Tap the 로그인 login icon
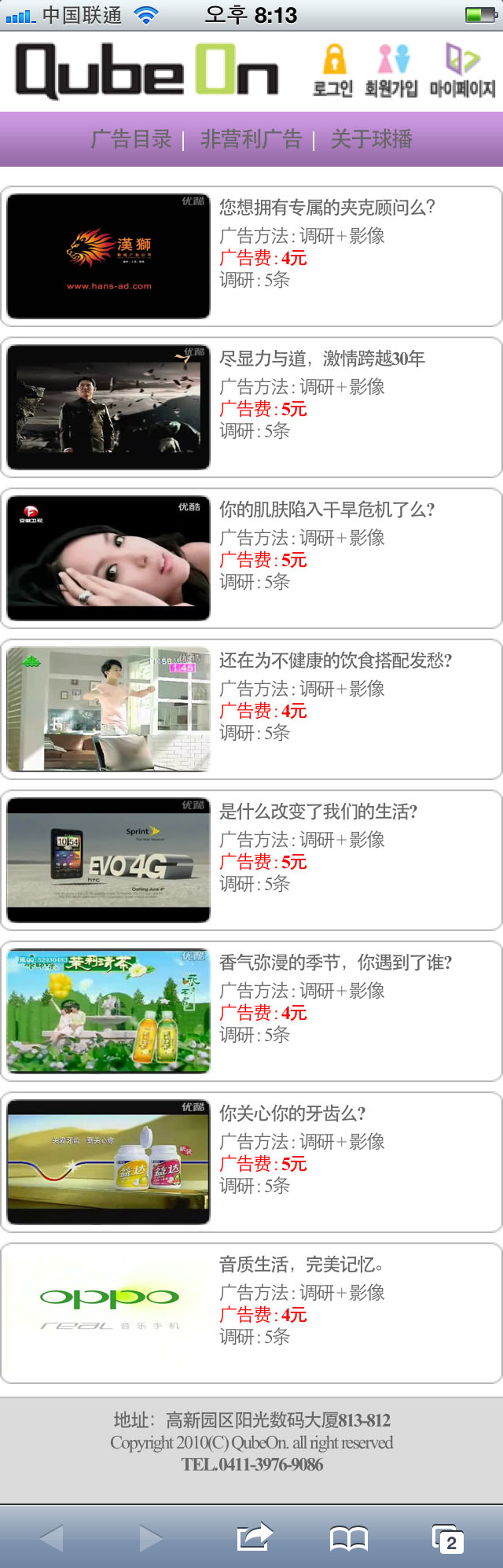Screen dimensions: 503x1568 [x=333, y=71]
